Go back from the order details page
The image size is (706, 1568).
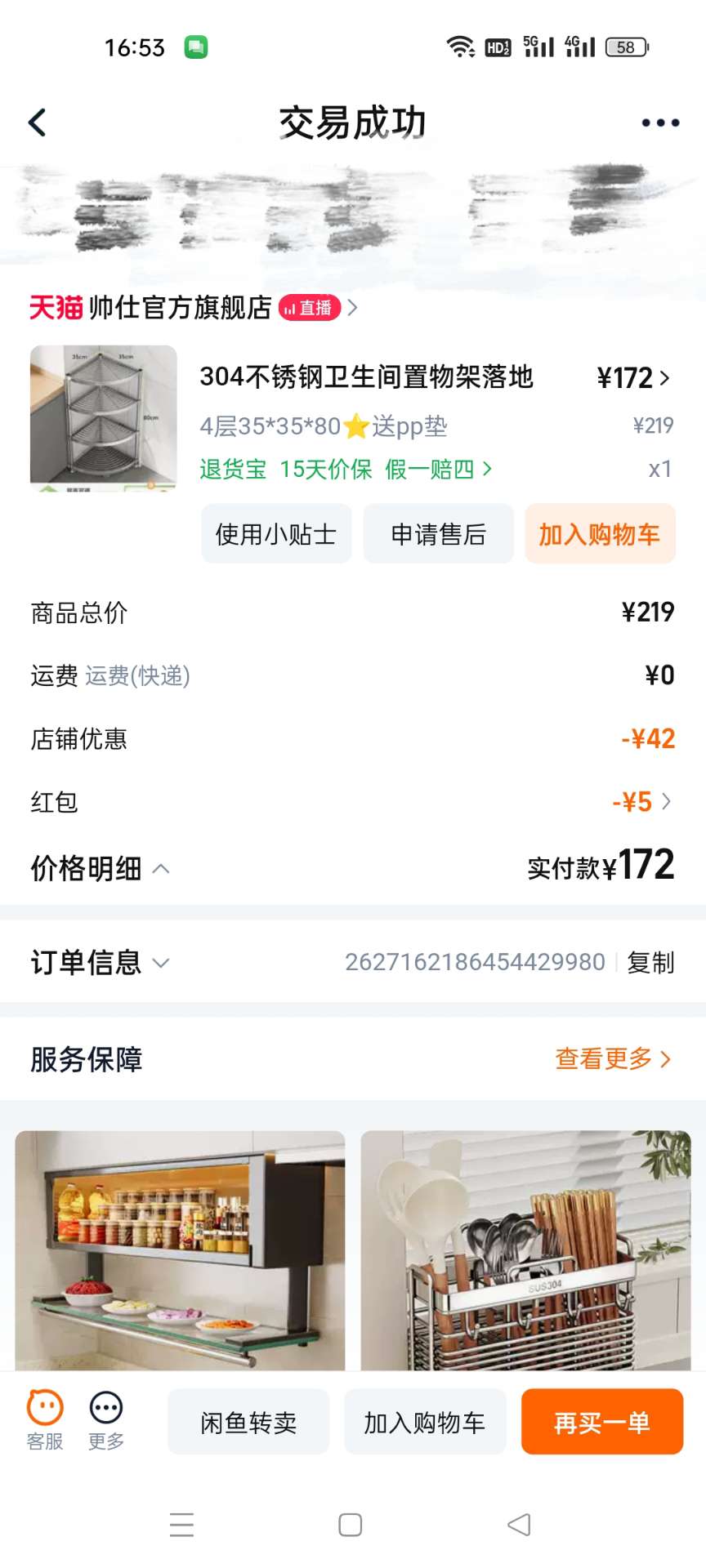[38, 123]
